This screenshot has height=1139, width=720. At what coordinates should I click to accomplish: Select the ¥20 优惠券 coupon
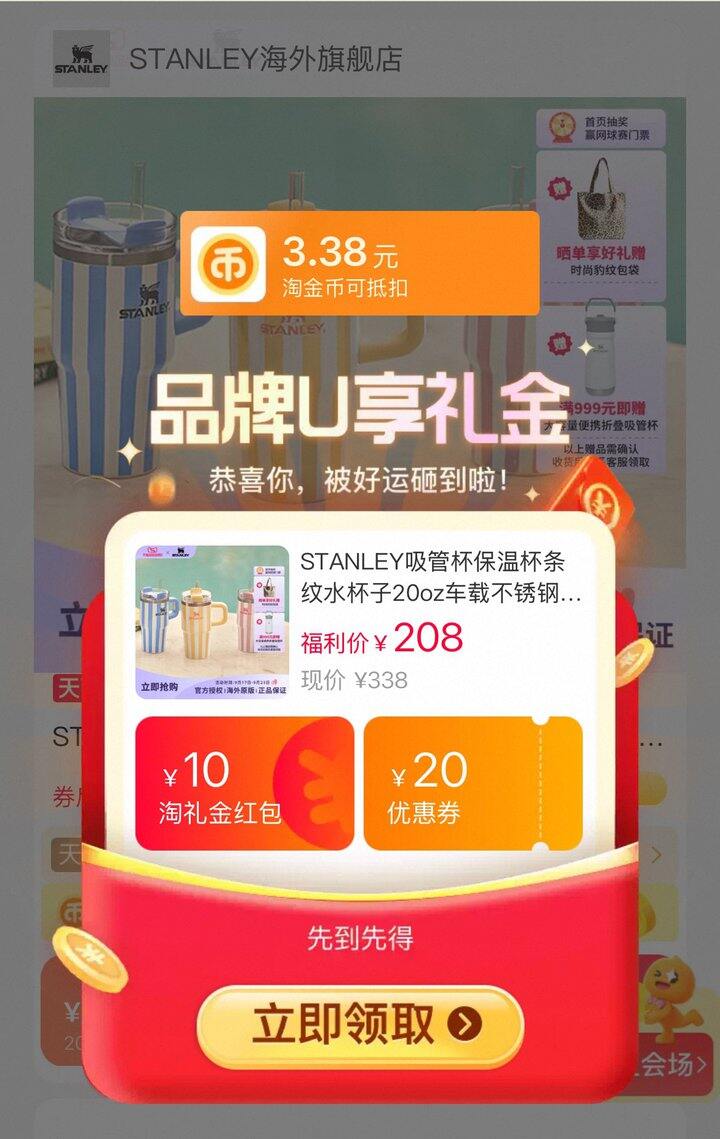(x=473, y=784)
